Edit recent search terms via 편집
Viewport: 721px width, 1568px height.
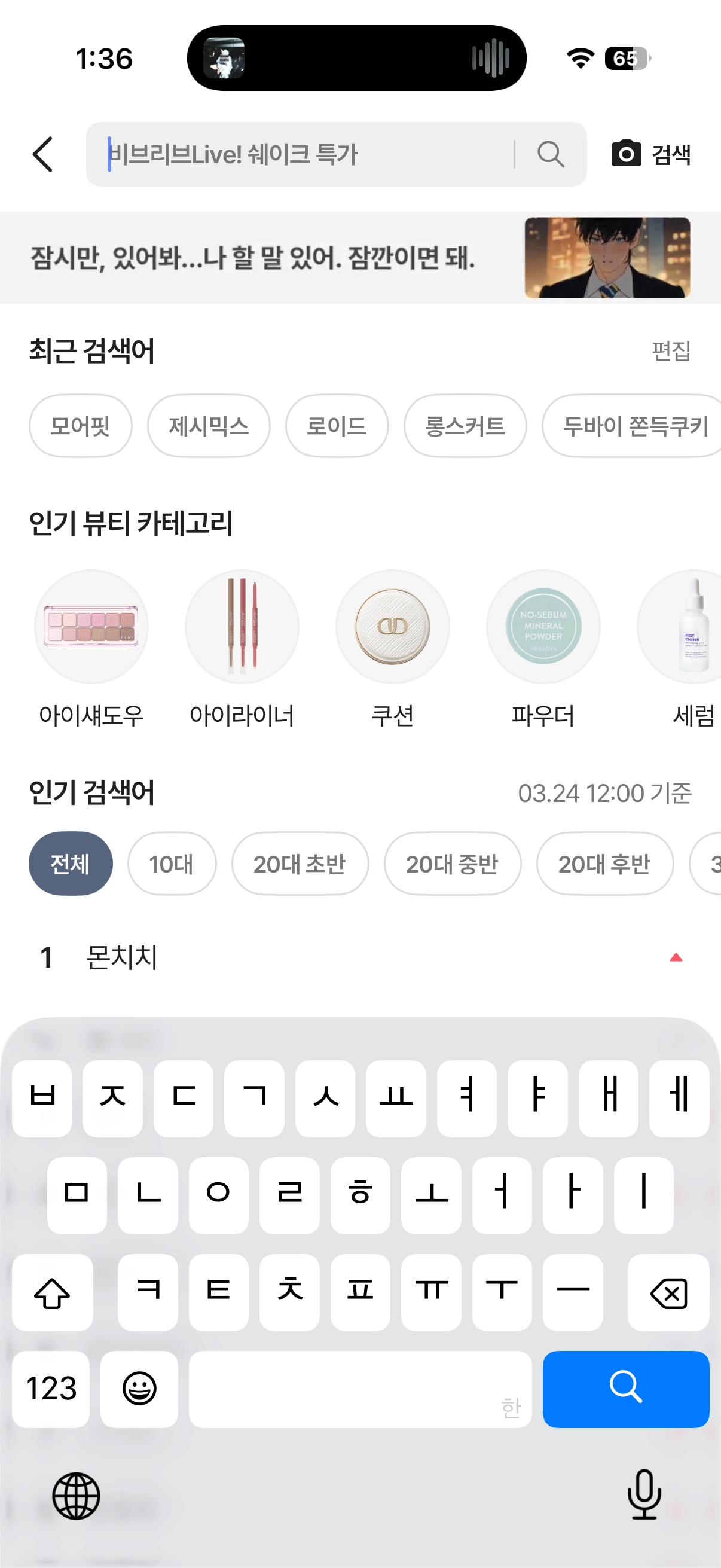[x=671, y=350]
